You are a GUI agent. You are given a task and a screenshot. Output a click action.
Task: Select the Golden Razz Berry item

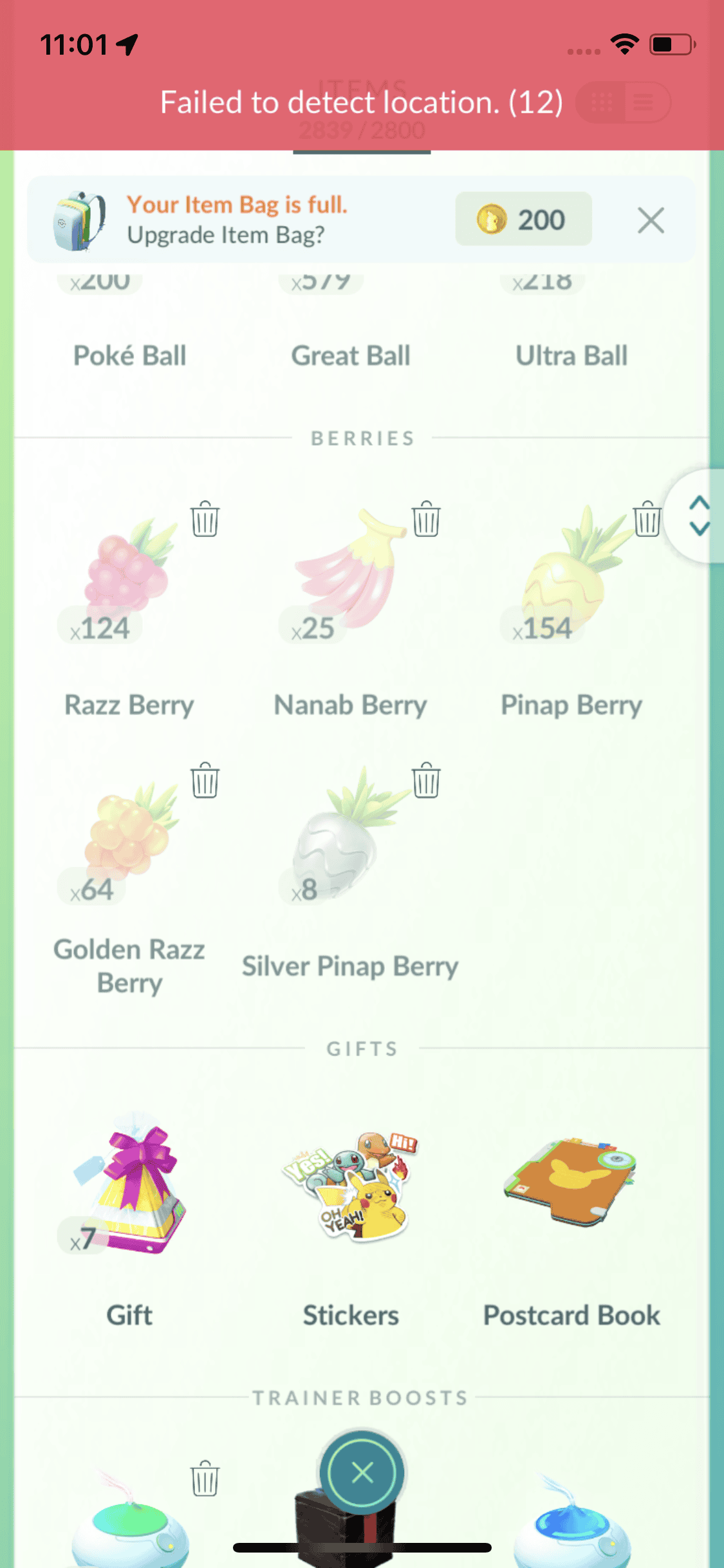pos(129,834)
